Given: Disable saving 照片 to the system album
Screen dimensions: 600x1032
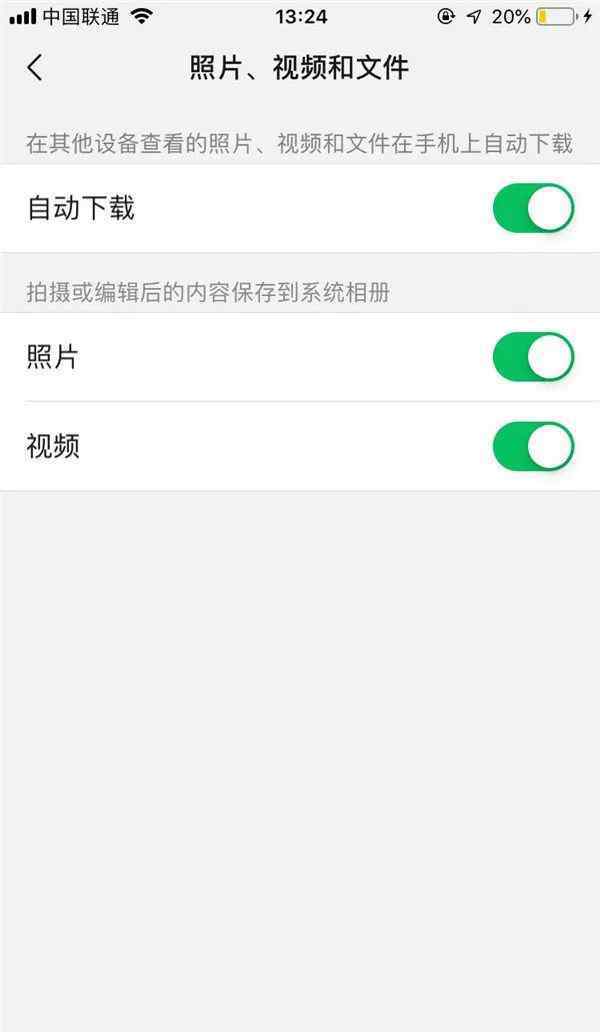Looking at the screenshot, I should click(534, 357).
